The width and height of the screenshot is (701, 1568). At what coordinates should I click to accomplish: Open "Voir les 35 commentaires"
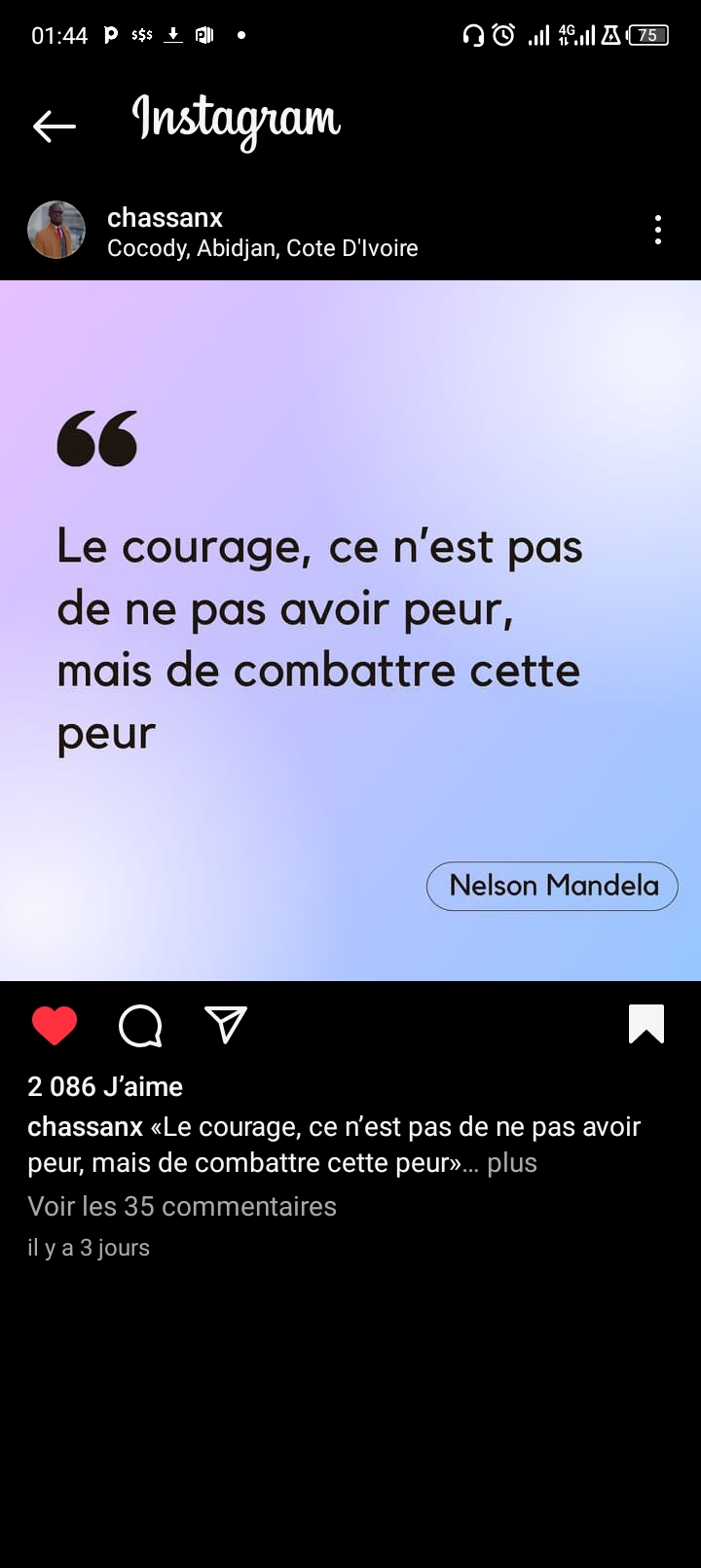coord(182,1206)
